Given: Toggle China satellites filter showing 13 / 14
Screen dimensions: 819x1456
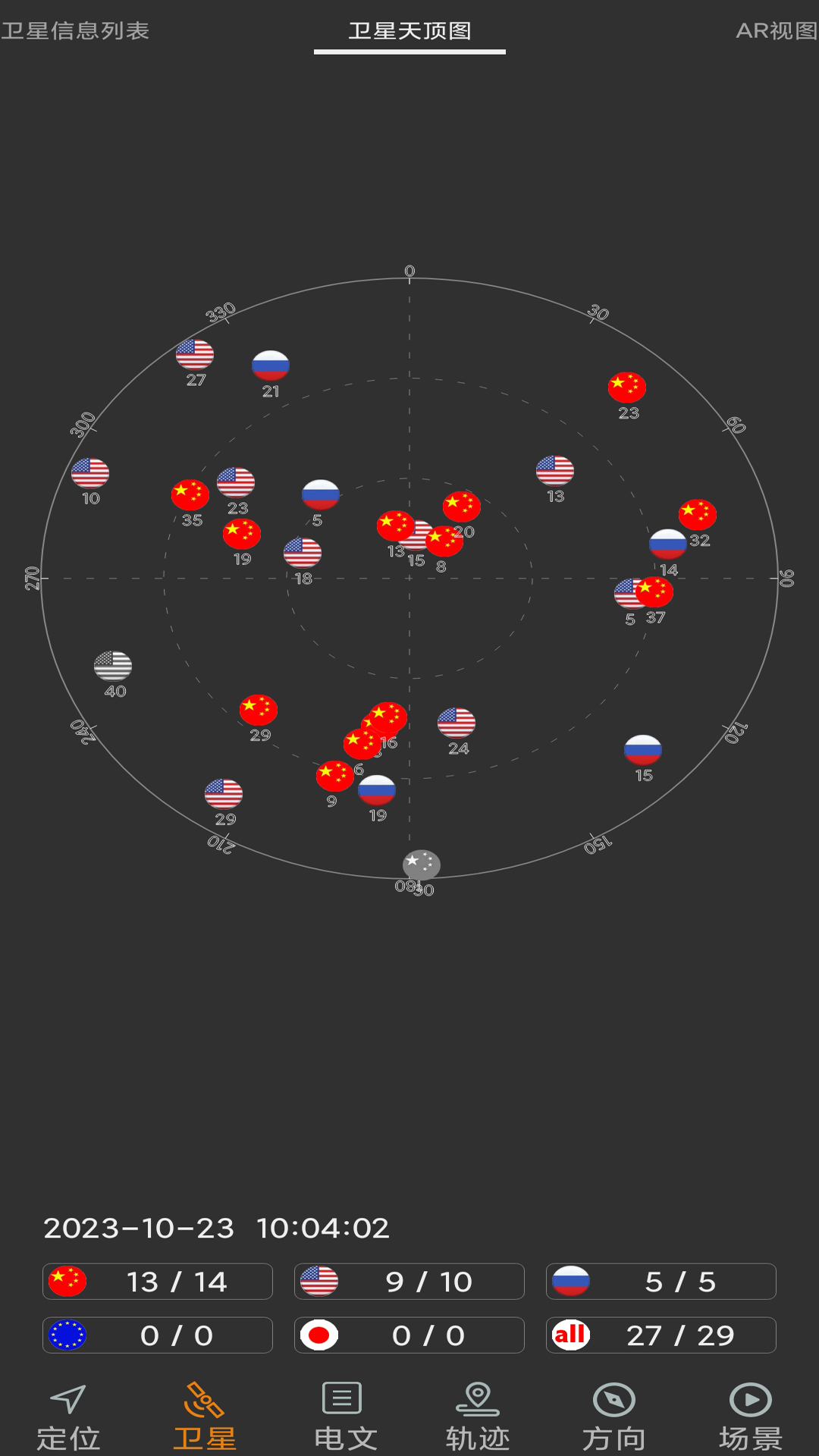Looking at the screenshot, I should [x=158, y=1282].
